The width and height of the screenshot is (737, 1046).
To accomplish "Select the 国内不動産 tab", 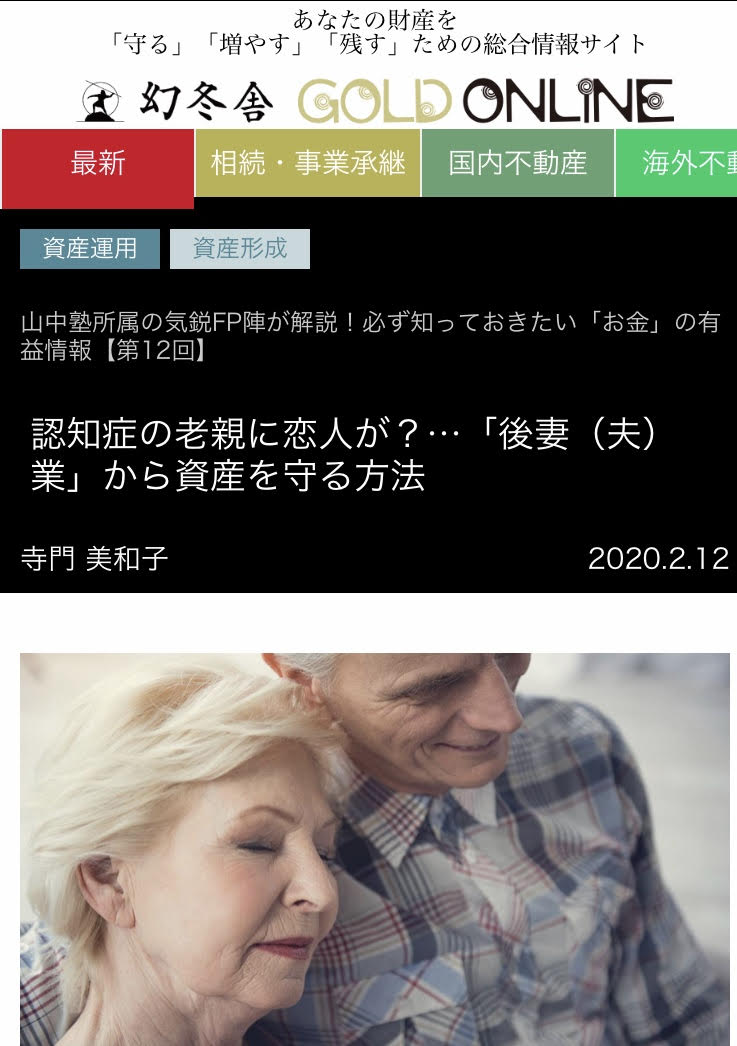I will 517,163.
